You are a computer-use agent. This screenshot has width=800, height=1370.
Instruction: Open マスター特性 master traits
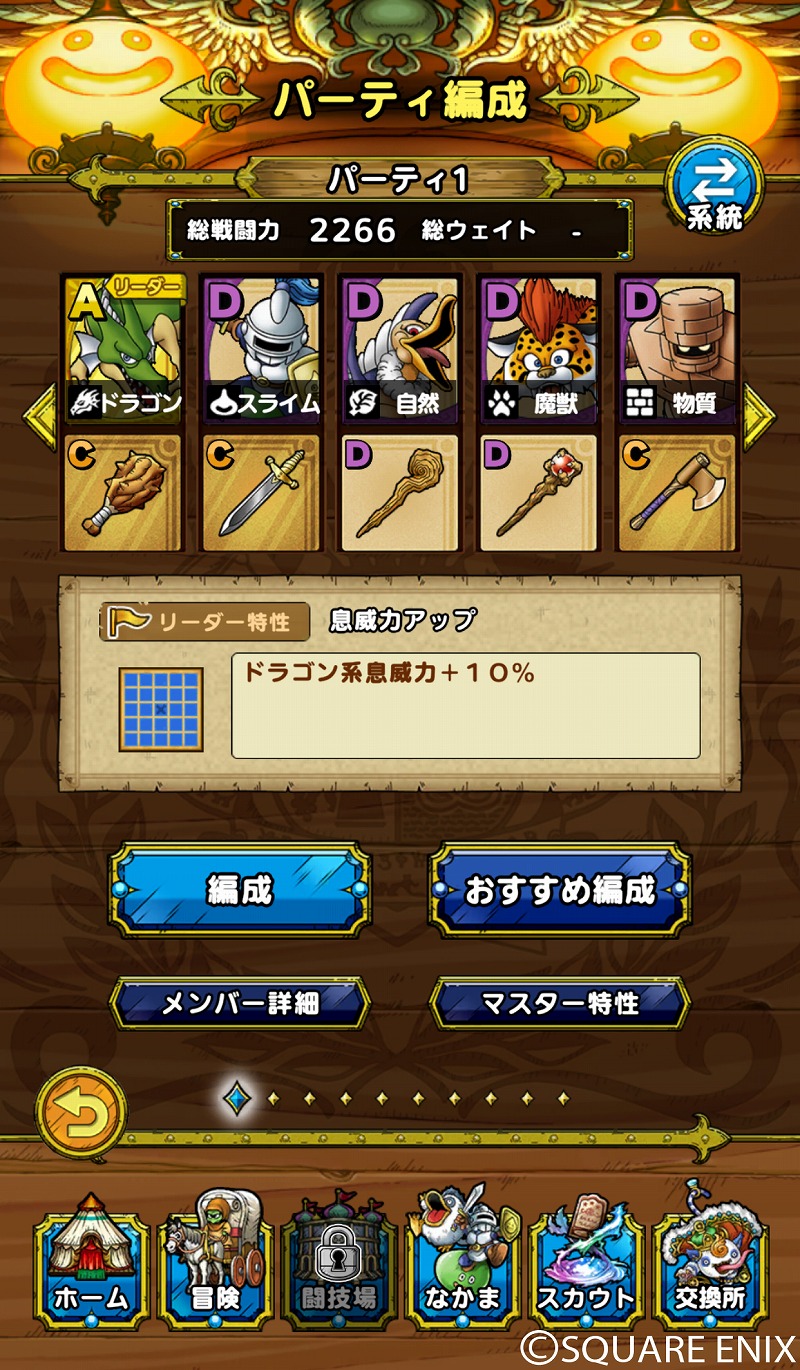[559, 1003]
